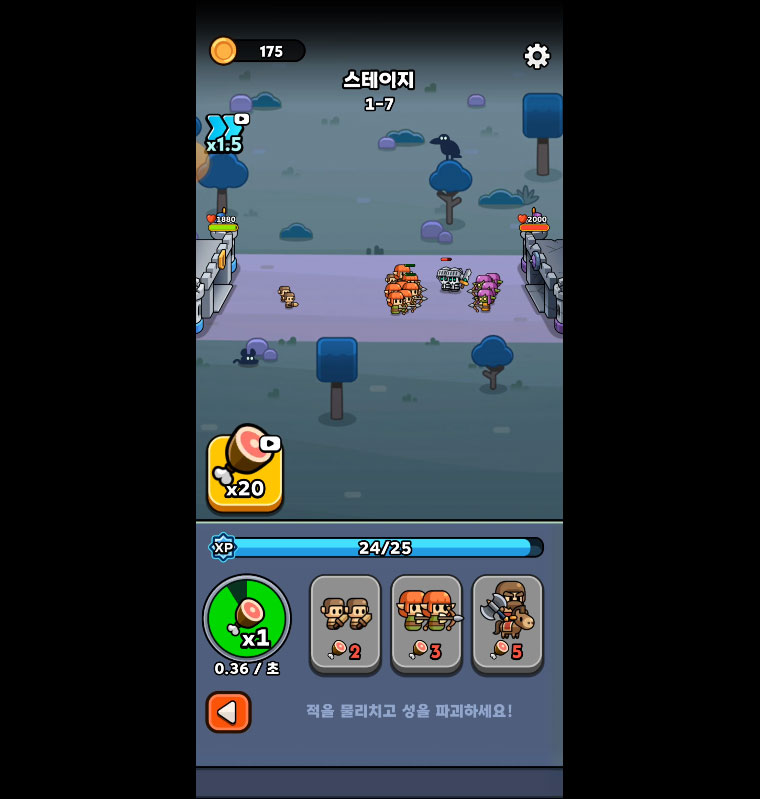This screenshot has height=799, width=760.
Task: Claim x20 meat via video ad
Action: click(245, 471)
